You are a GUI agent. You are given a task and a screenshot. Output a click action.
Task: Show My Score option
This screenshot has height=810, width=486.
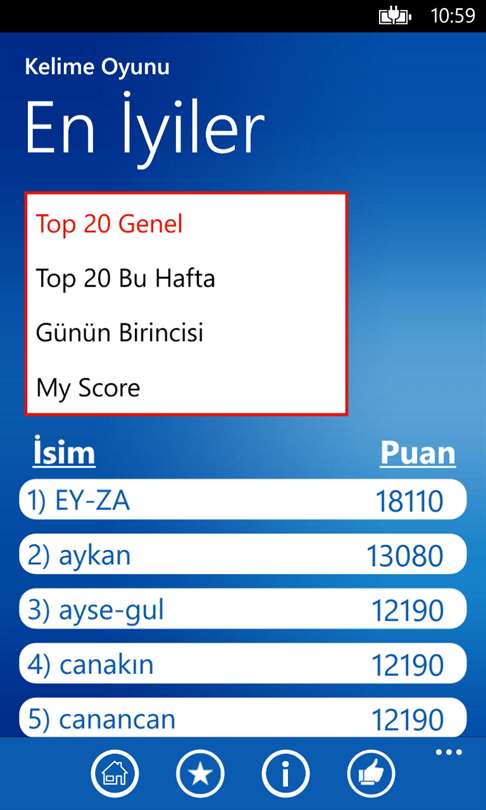(x=88, y=388)
